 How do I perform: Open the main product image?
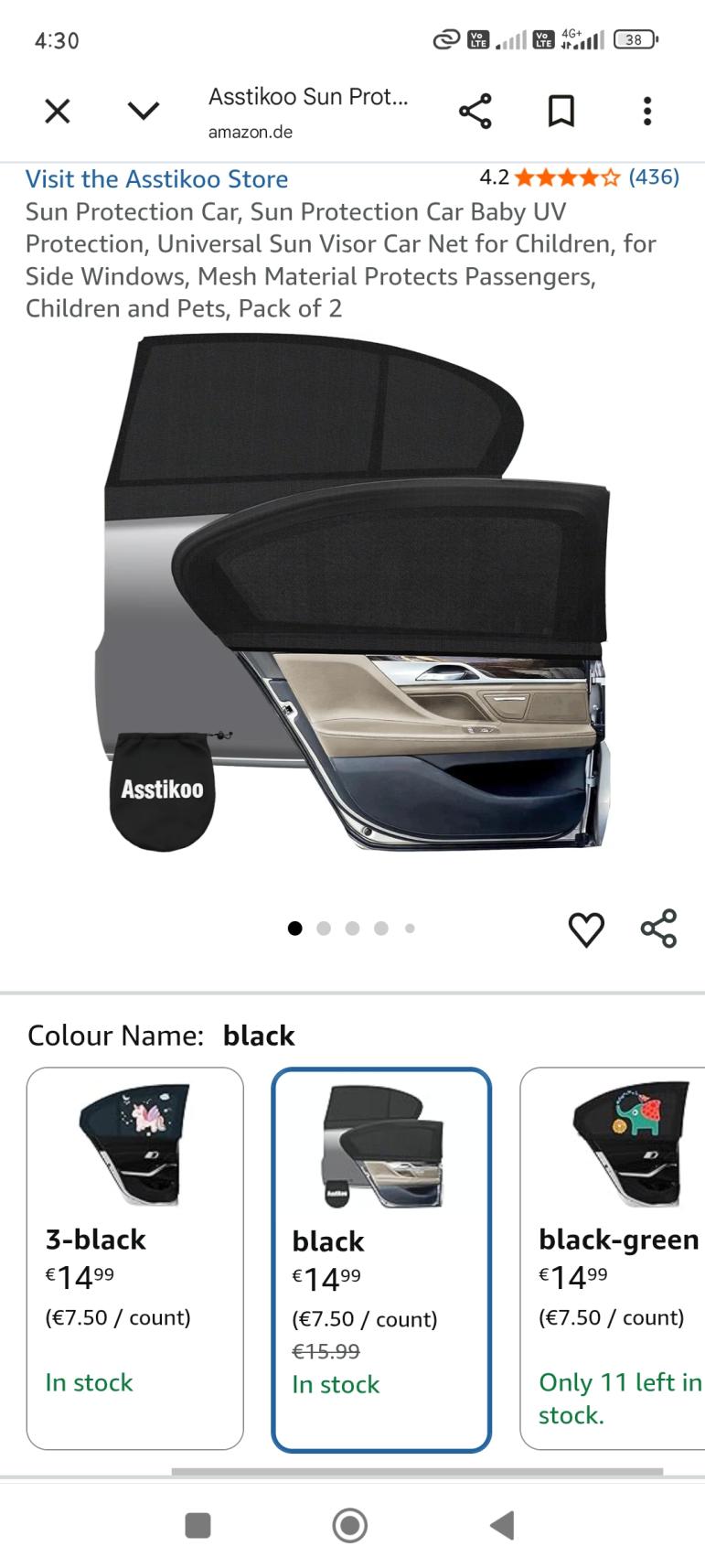pos(352,595)
